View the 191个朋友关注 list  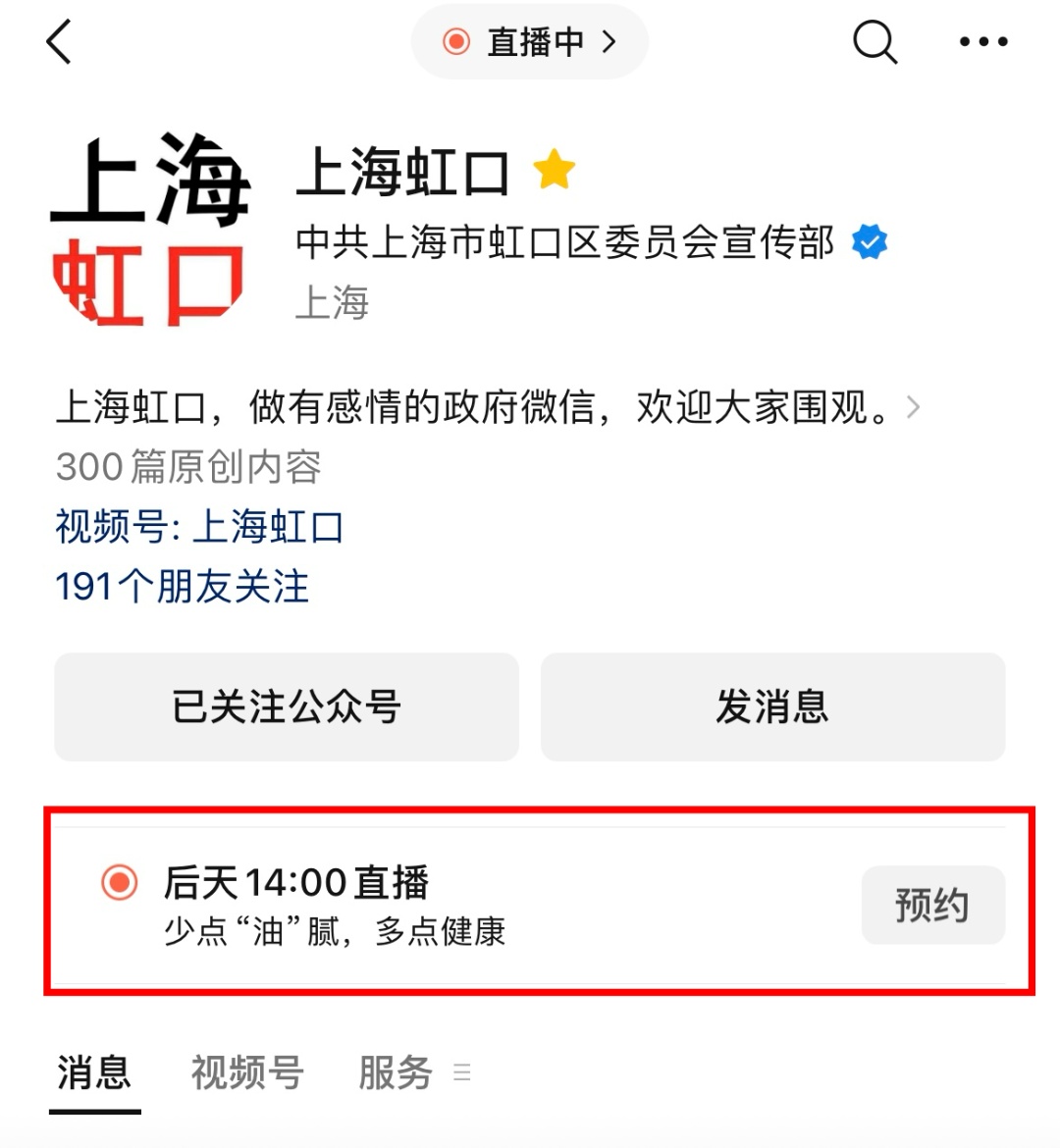point(183,587)
